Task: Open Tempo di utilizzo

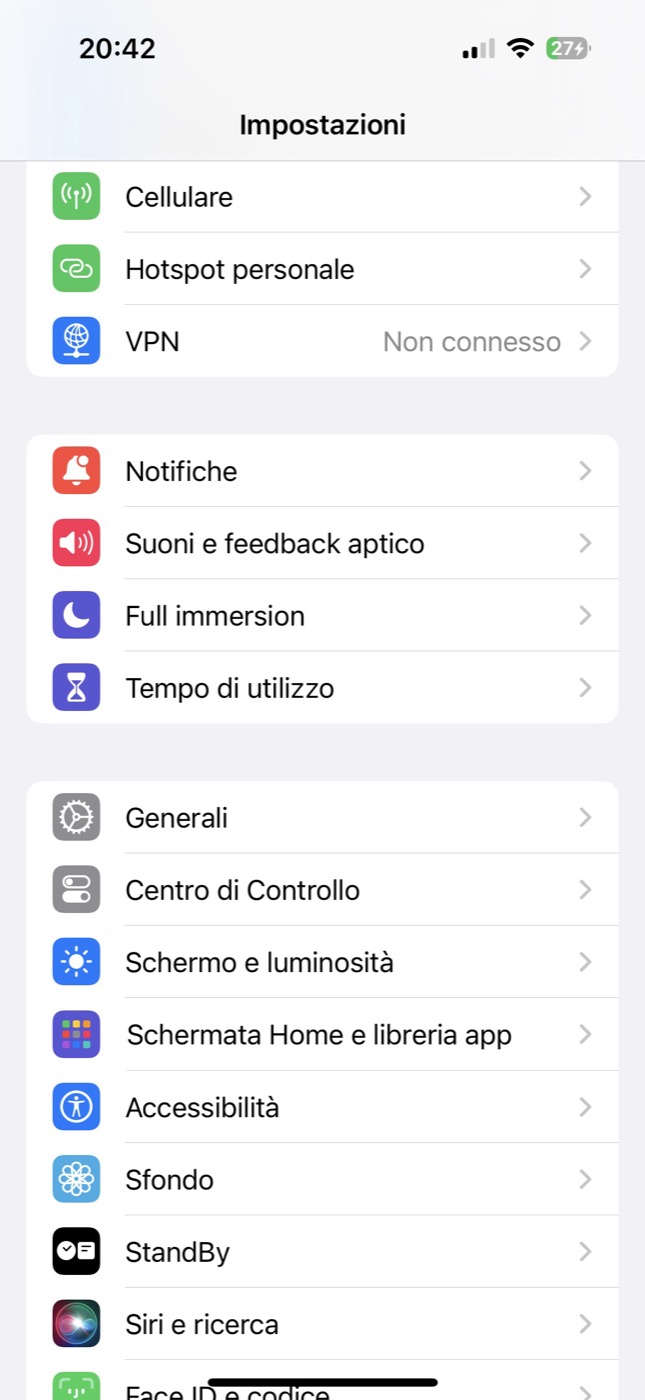Action: [x=322, y=687]
